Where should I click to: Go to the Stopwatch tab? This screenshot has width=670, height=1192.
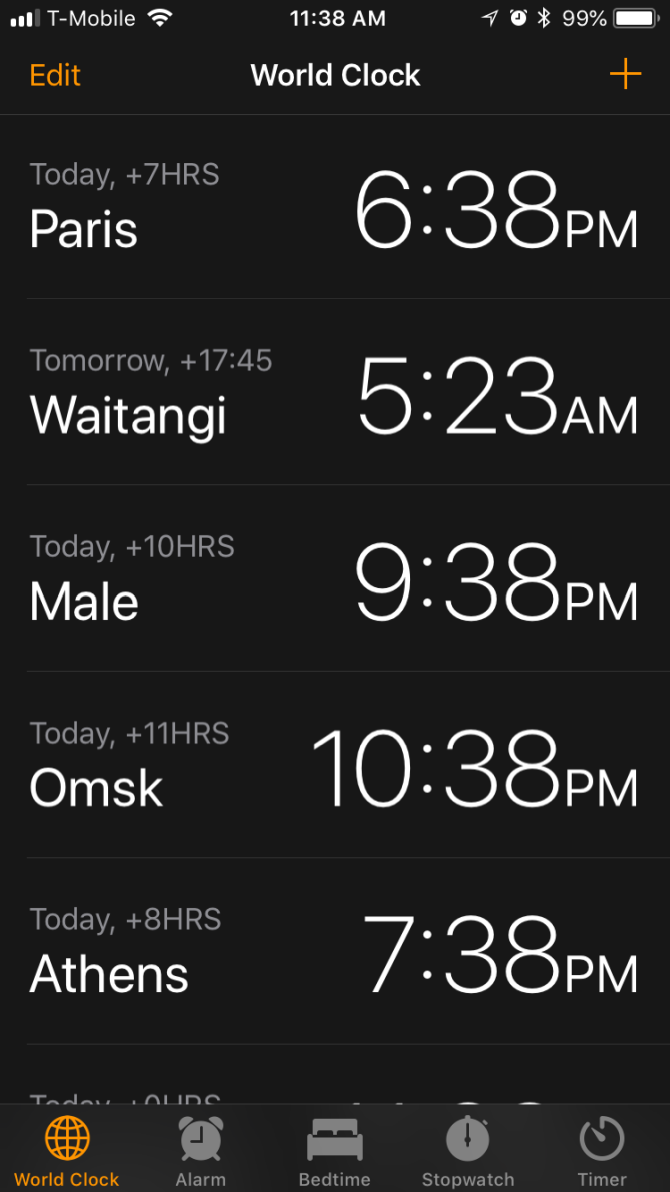[467, 1150]
